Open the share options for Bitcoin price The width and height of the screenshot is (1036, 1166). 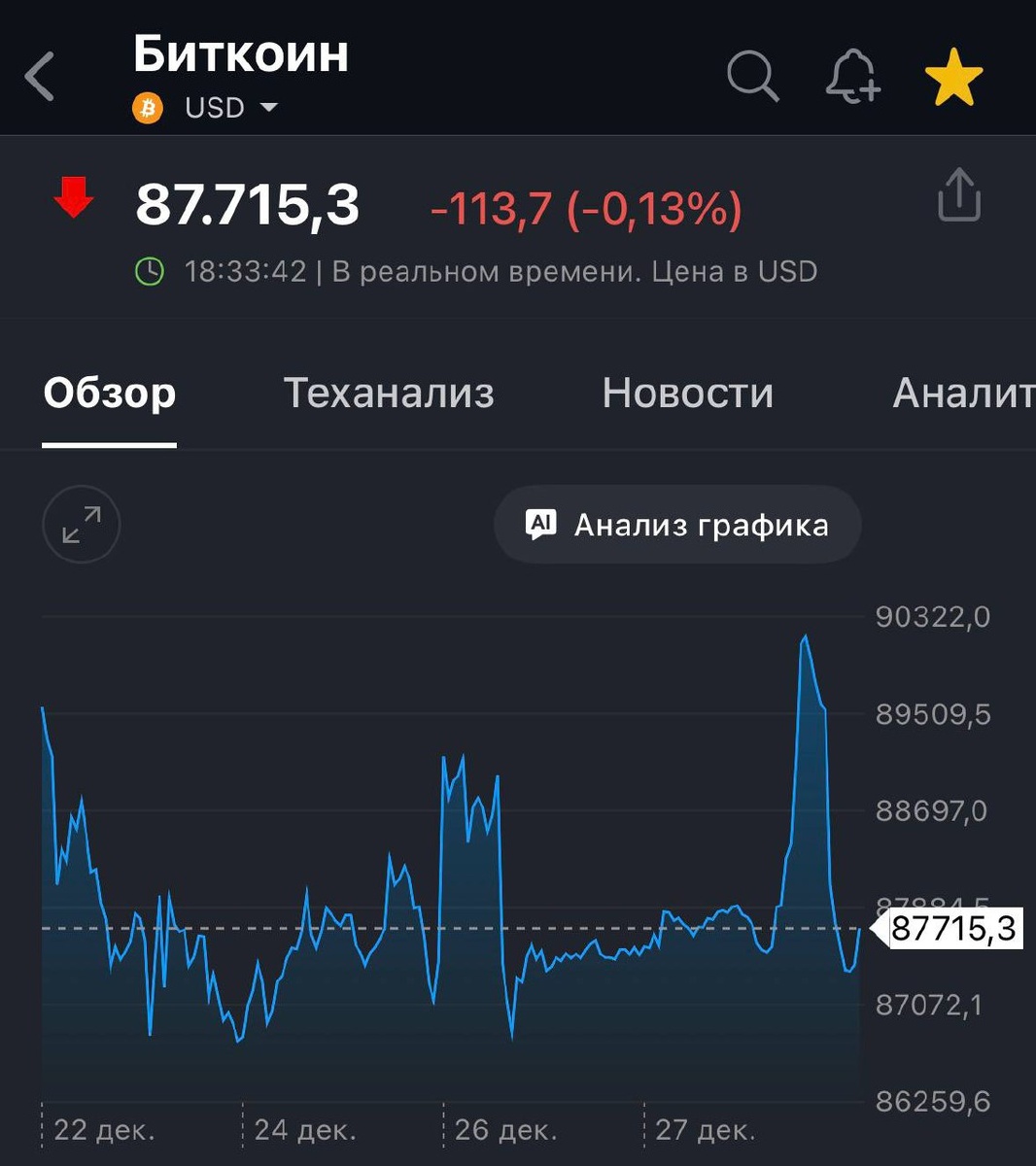(958, 194)
